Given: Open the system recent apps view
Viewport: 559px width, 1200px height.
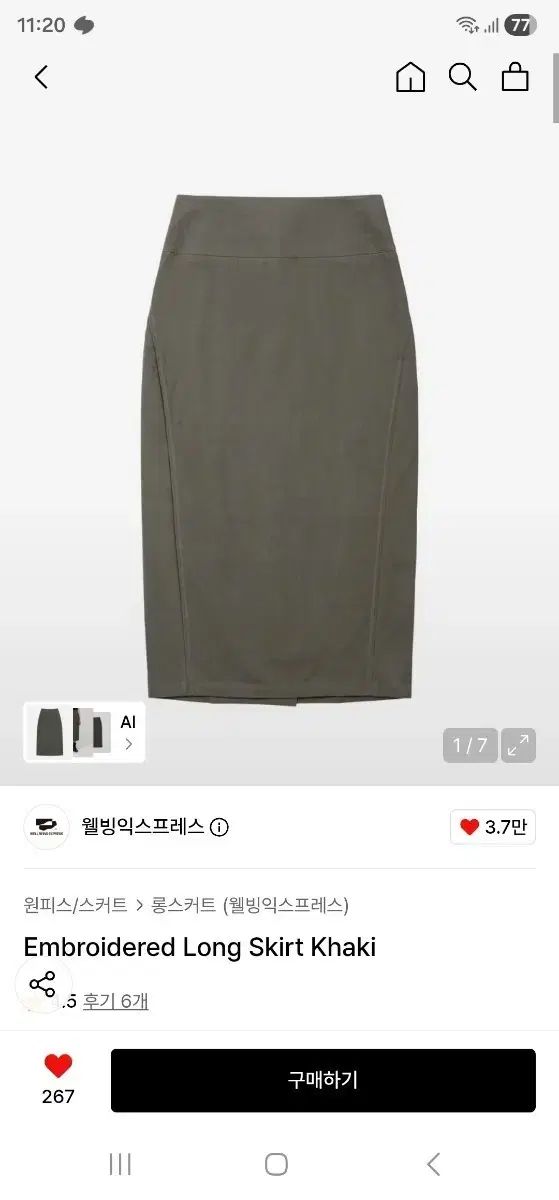Looking at the screenshot, I should [x=120, y=1164].
